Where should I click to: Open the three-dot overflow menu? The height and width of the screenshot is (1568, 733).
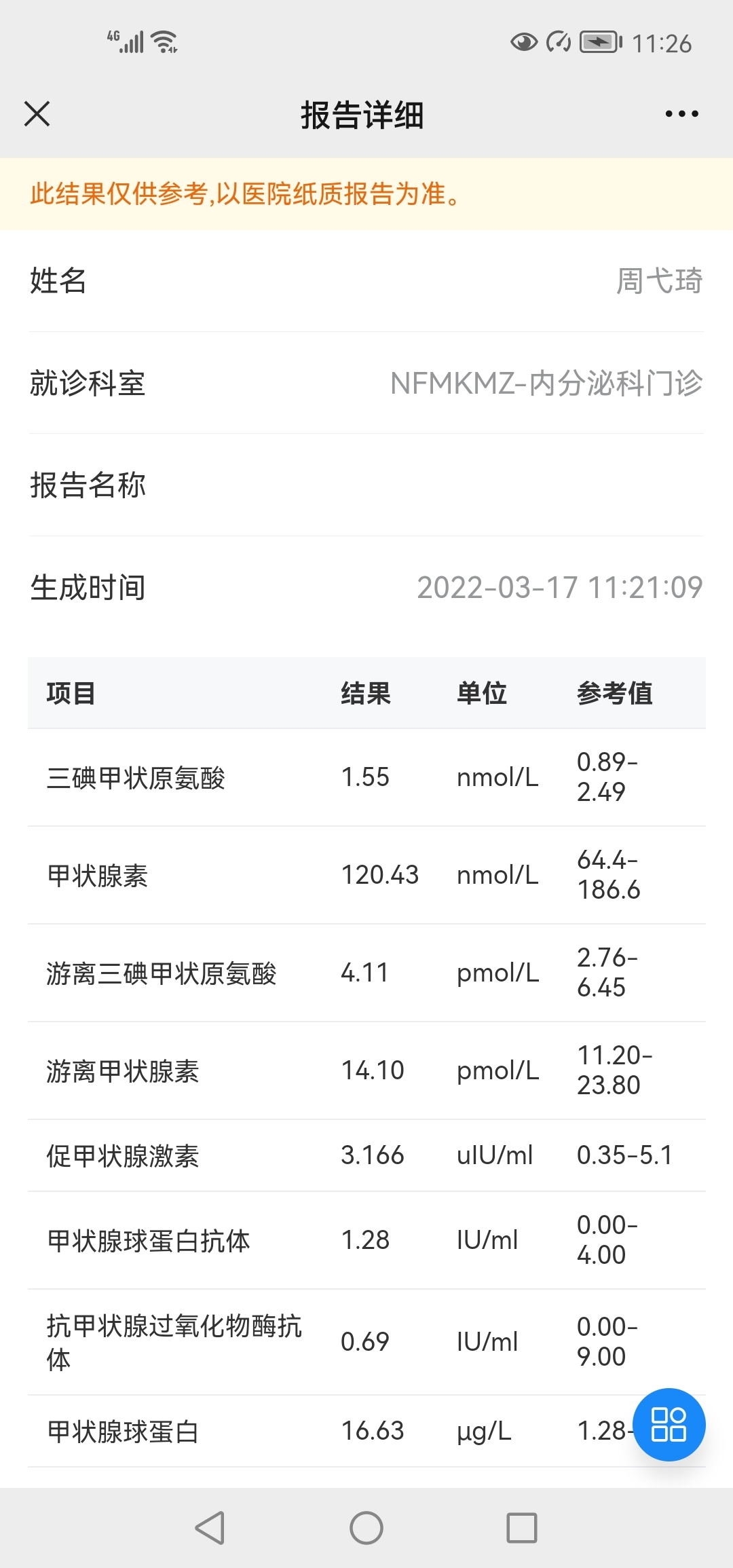[x=681, y=113]
